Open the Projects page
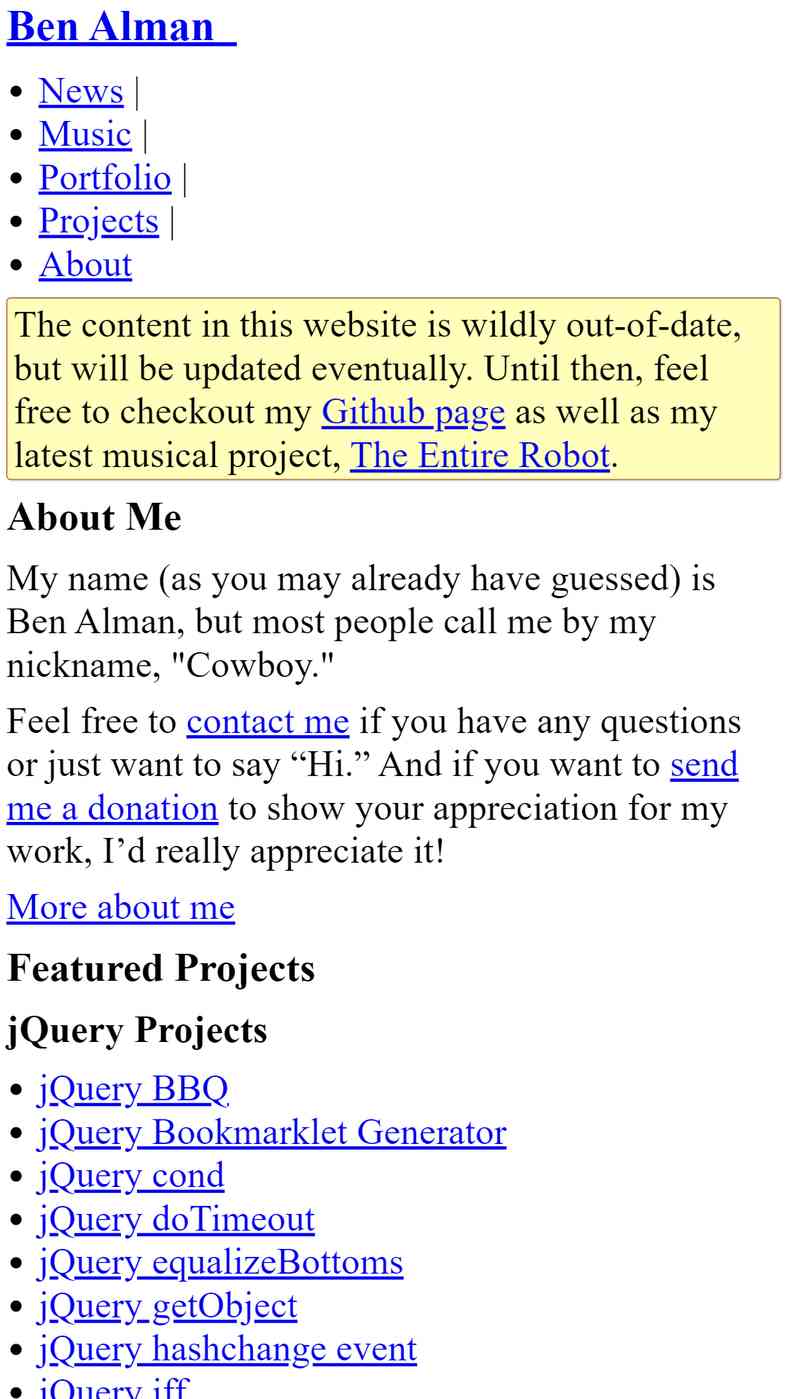 coord(99,221)
